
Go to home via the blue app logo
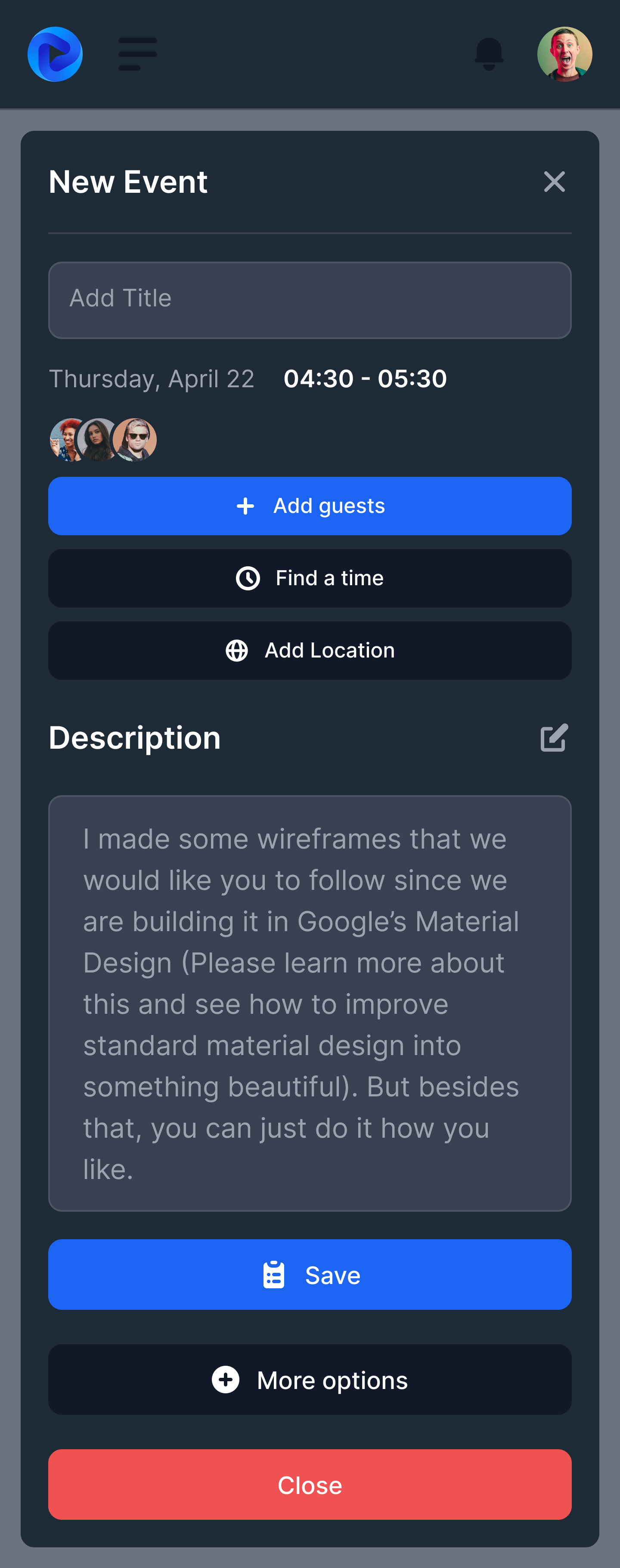(x=55, y=54)
